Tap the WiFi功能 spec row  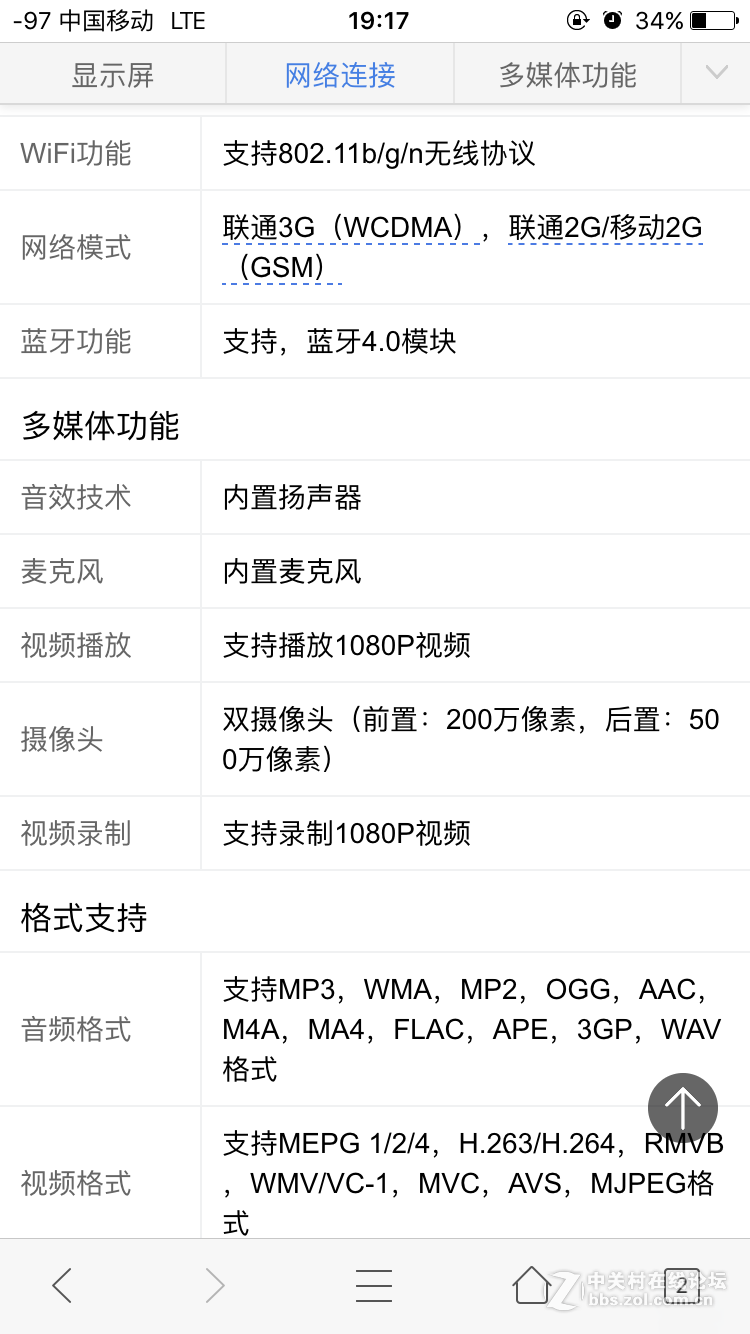[100, 153]
